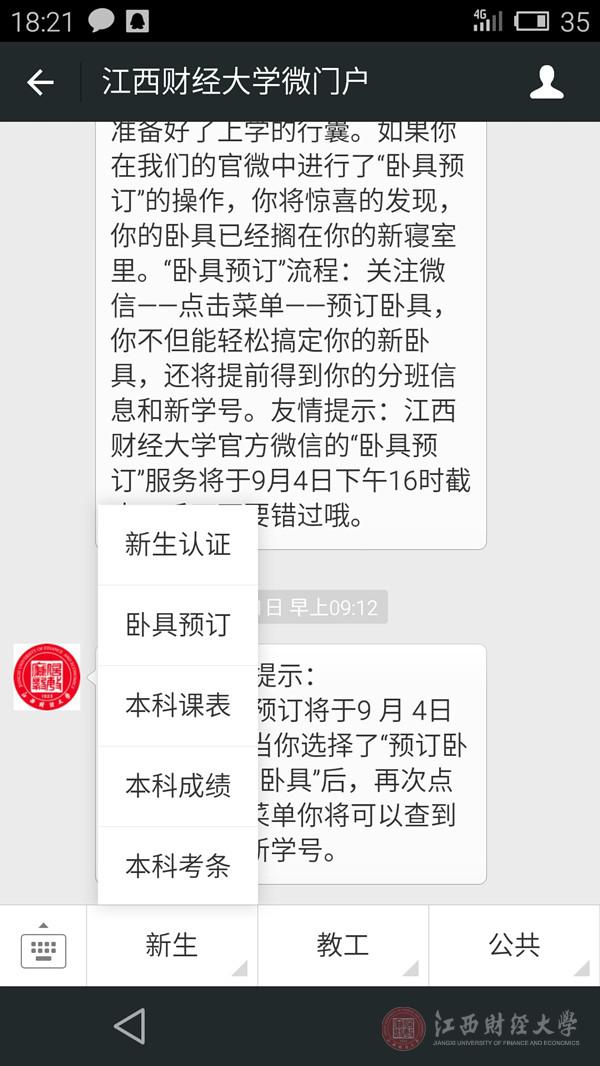
Task: Open the account profile icon
Action: coord(546,82)
